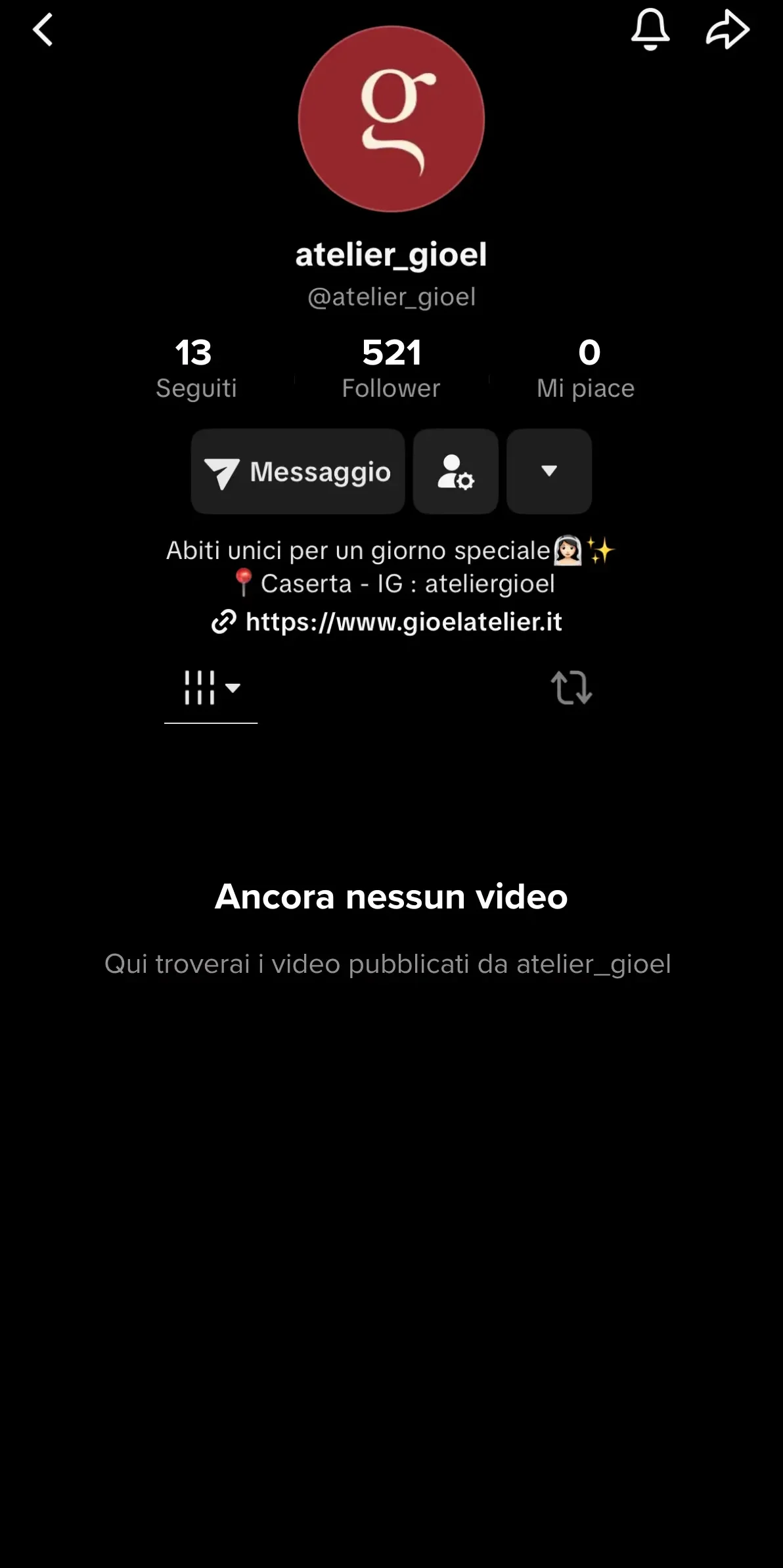The width and height of the screenshot is (783, 1568).
Task: Open the gioelatelier.it website link
Action: click(x=403, y=621)
